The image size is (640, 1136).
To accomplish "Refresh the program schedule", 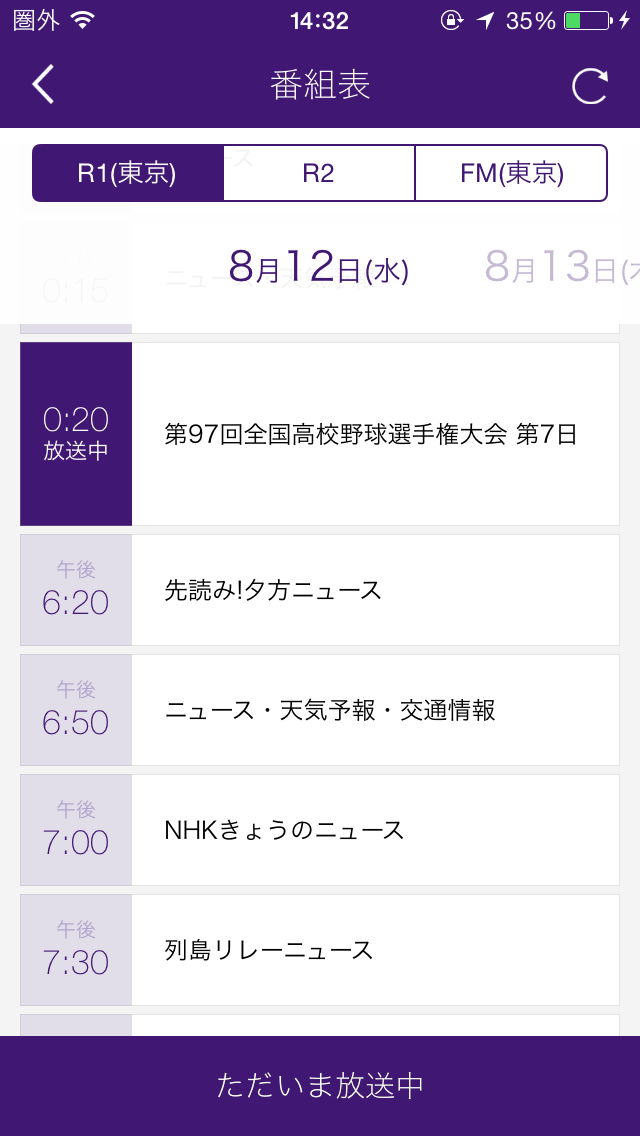I will [589, 87].
